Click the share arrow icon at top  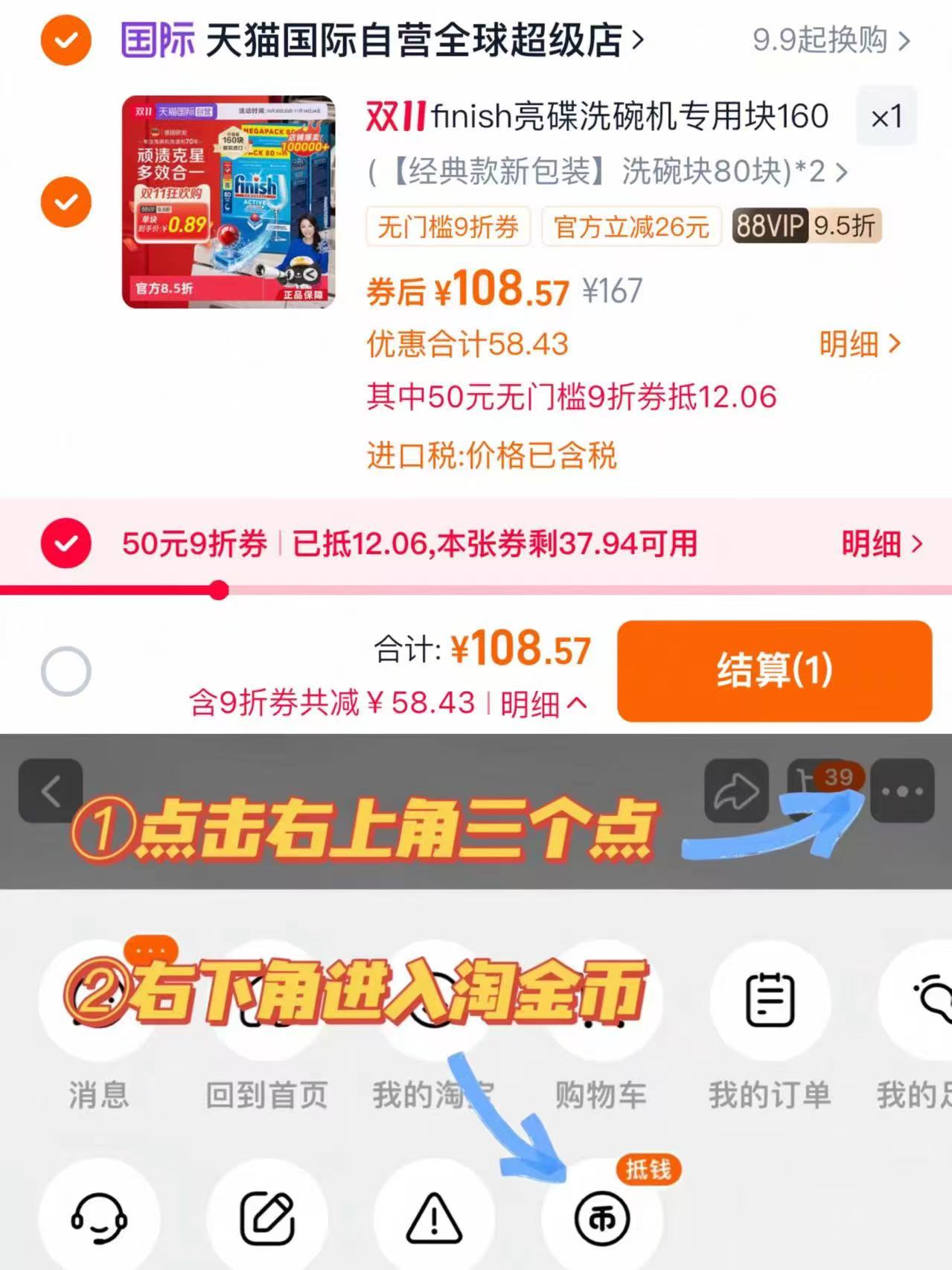(735, 791)
